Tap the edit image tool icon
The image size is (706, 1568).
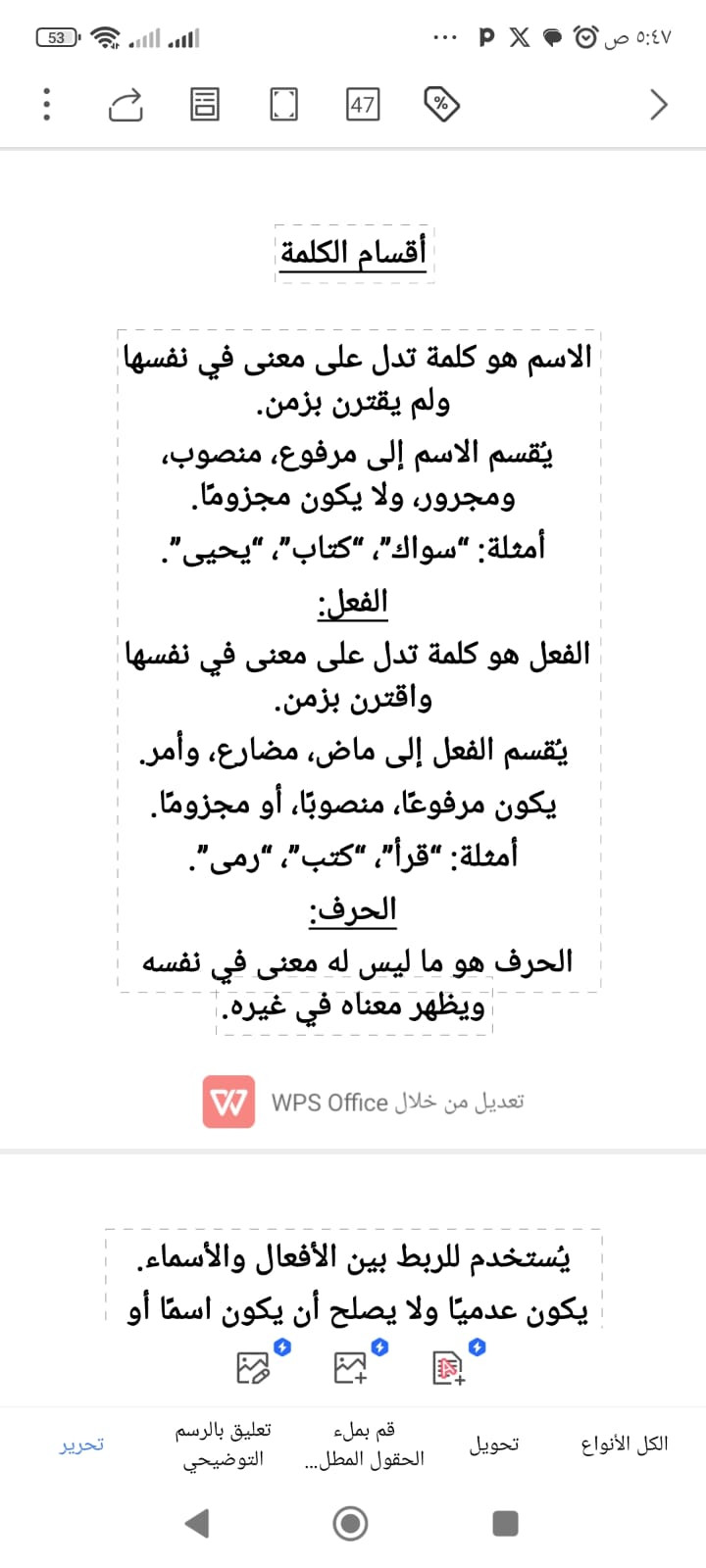(x=254, y=1367)
